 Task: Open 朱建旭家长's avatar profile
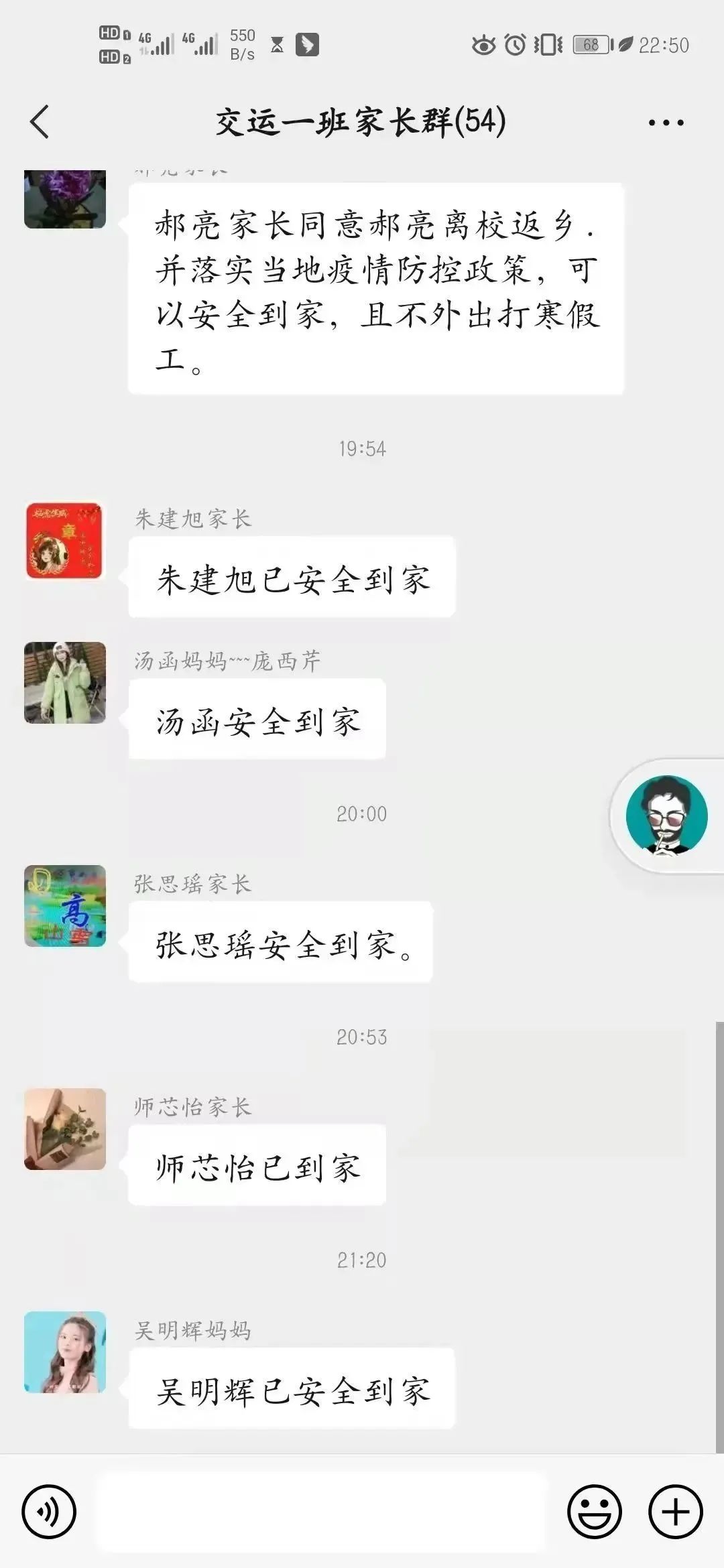click(65, 541)
